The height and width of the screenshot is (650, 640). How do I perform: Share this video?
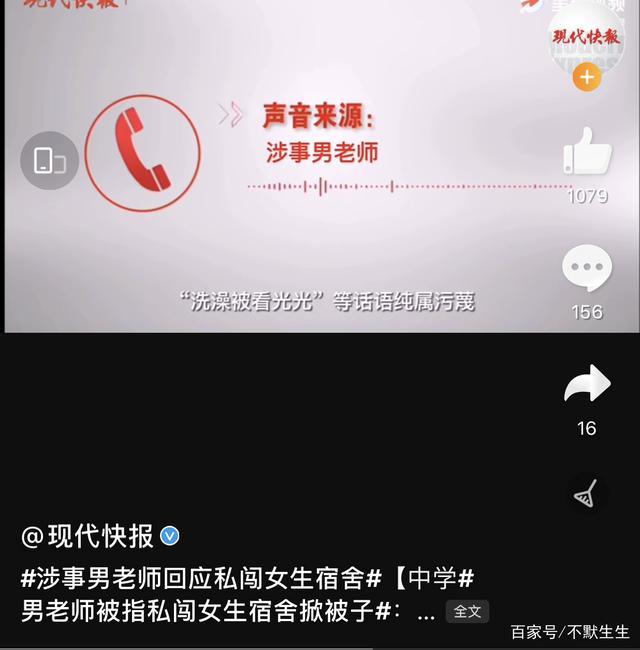587,385
